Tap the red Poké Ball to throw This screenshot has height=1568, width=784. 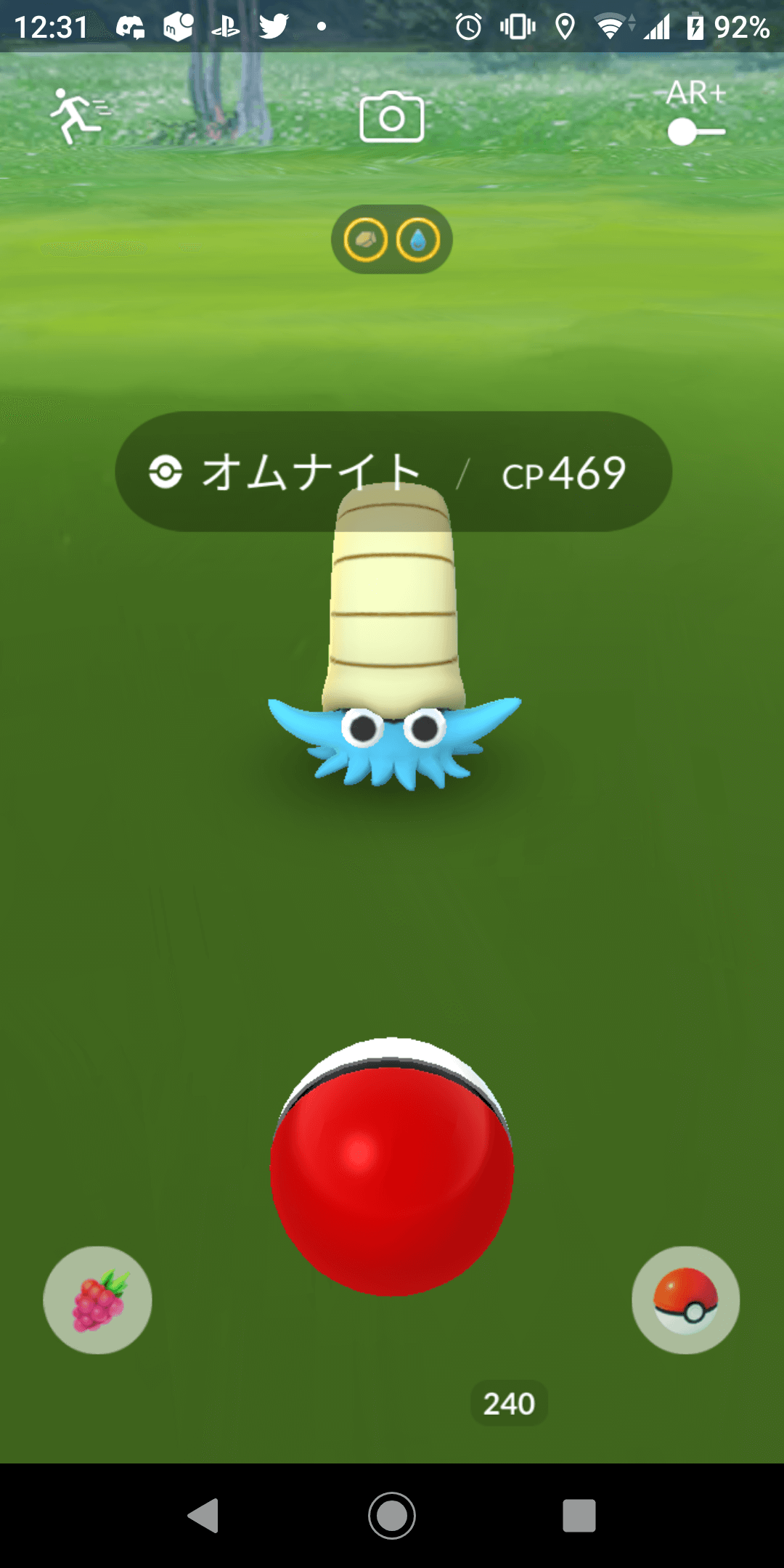392,1169
